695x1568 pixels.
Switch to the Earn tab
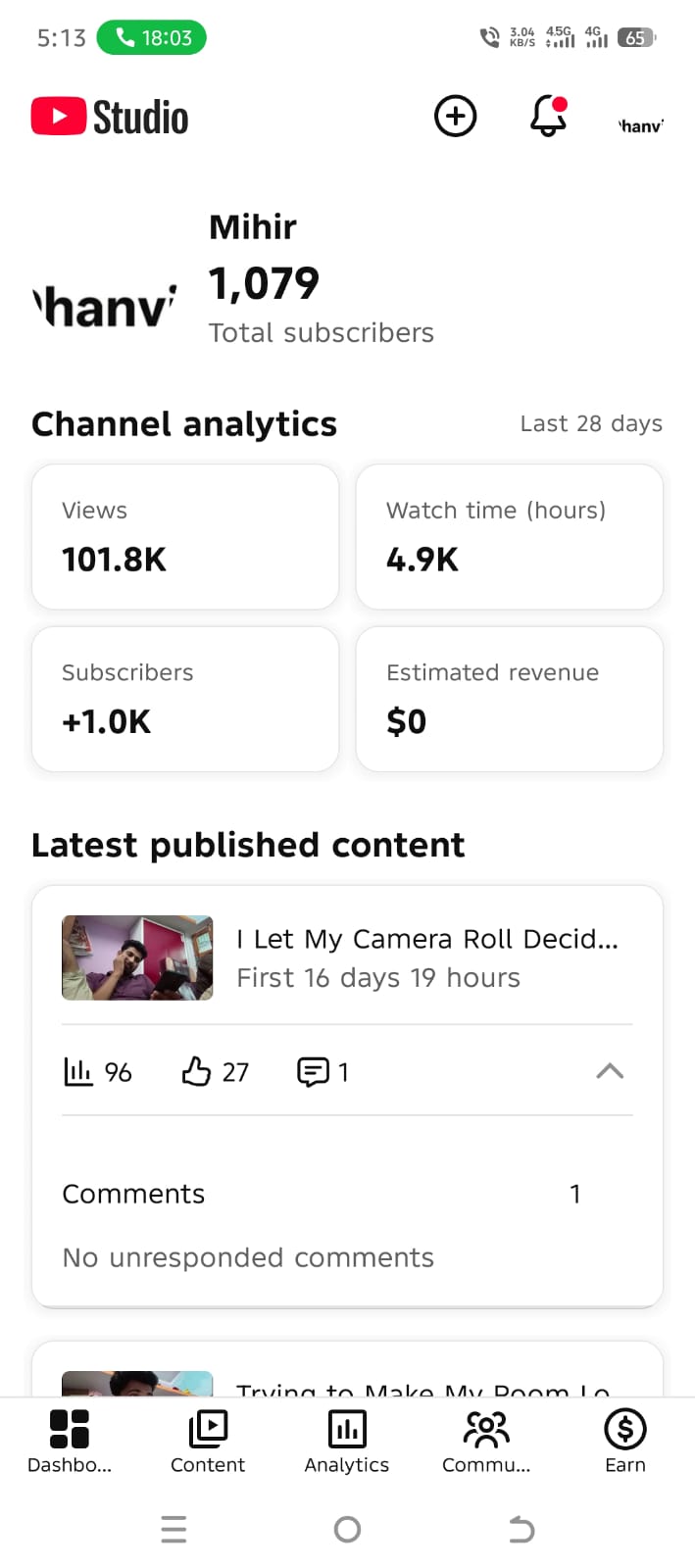pyautogui.click(x=625, y=1441)
